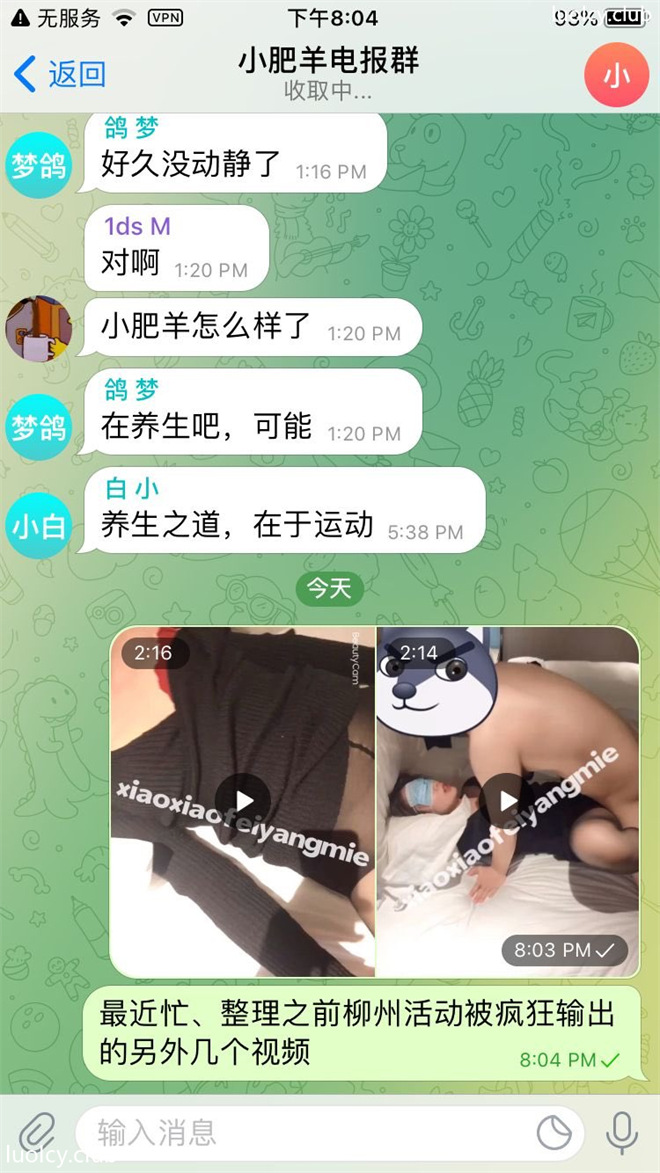660x1173 pixels.
Task: Open the 小肥羊电报群 group info header
Action: coord(329,73)
